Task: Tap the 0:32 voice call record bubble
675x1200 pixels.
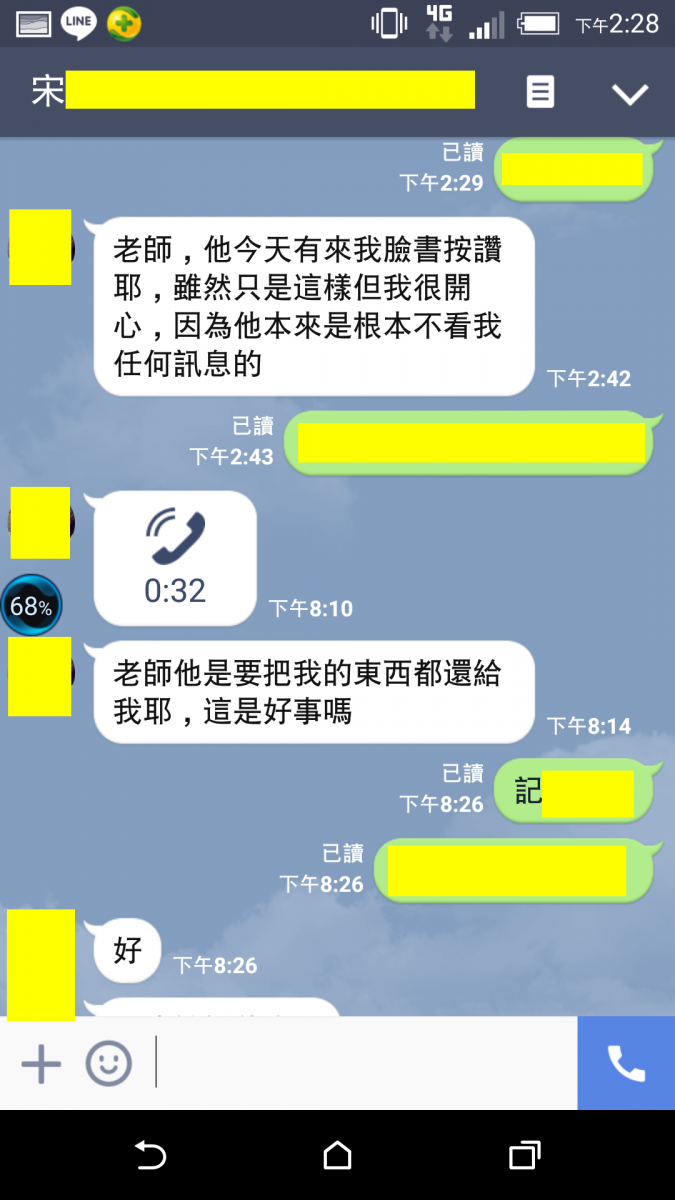Action: (x=175, y=558)
